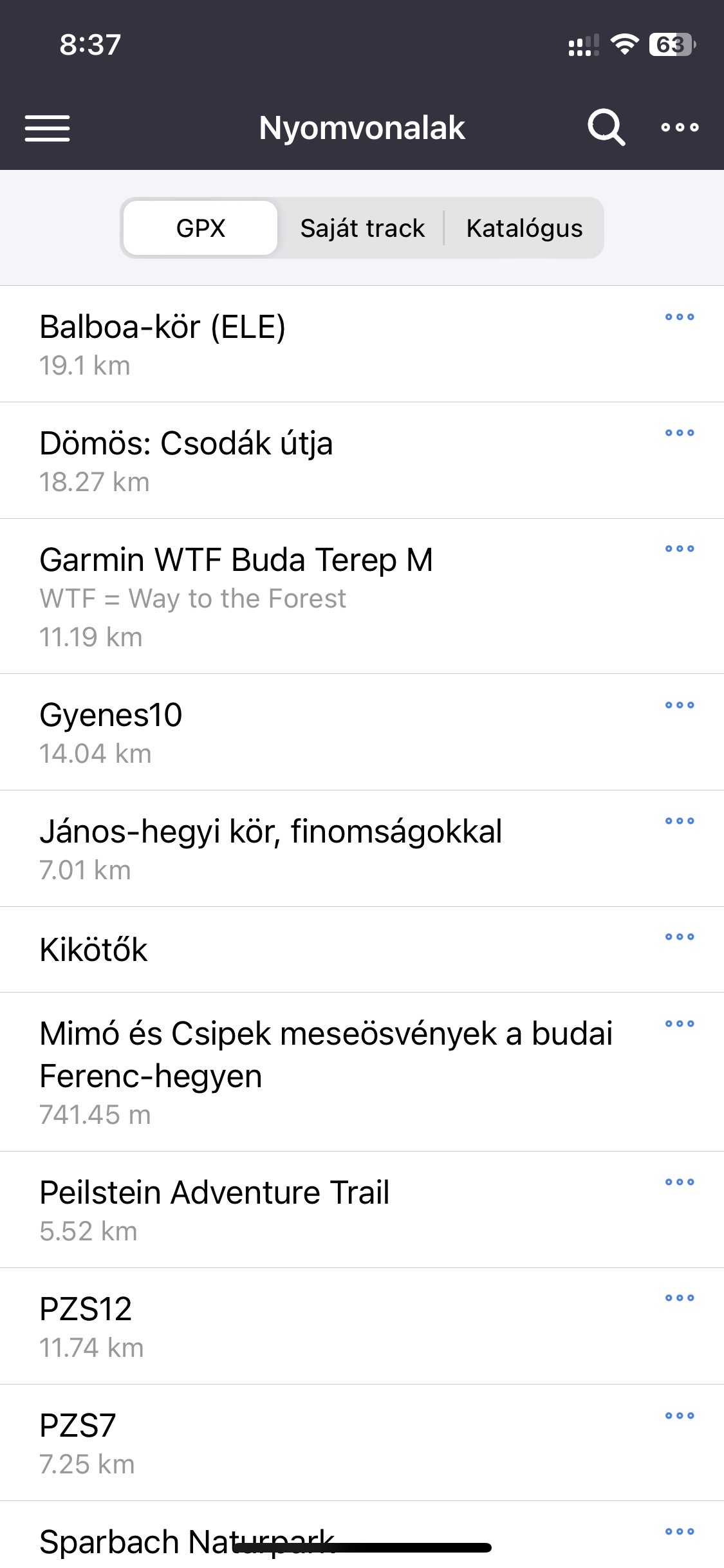The width and height of the screenshot is (724, 1568).
Task: Open more options for Dömös: Csodák útja
Action: tap(680, 433)
